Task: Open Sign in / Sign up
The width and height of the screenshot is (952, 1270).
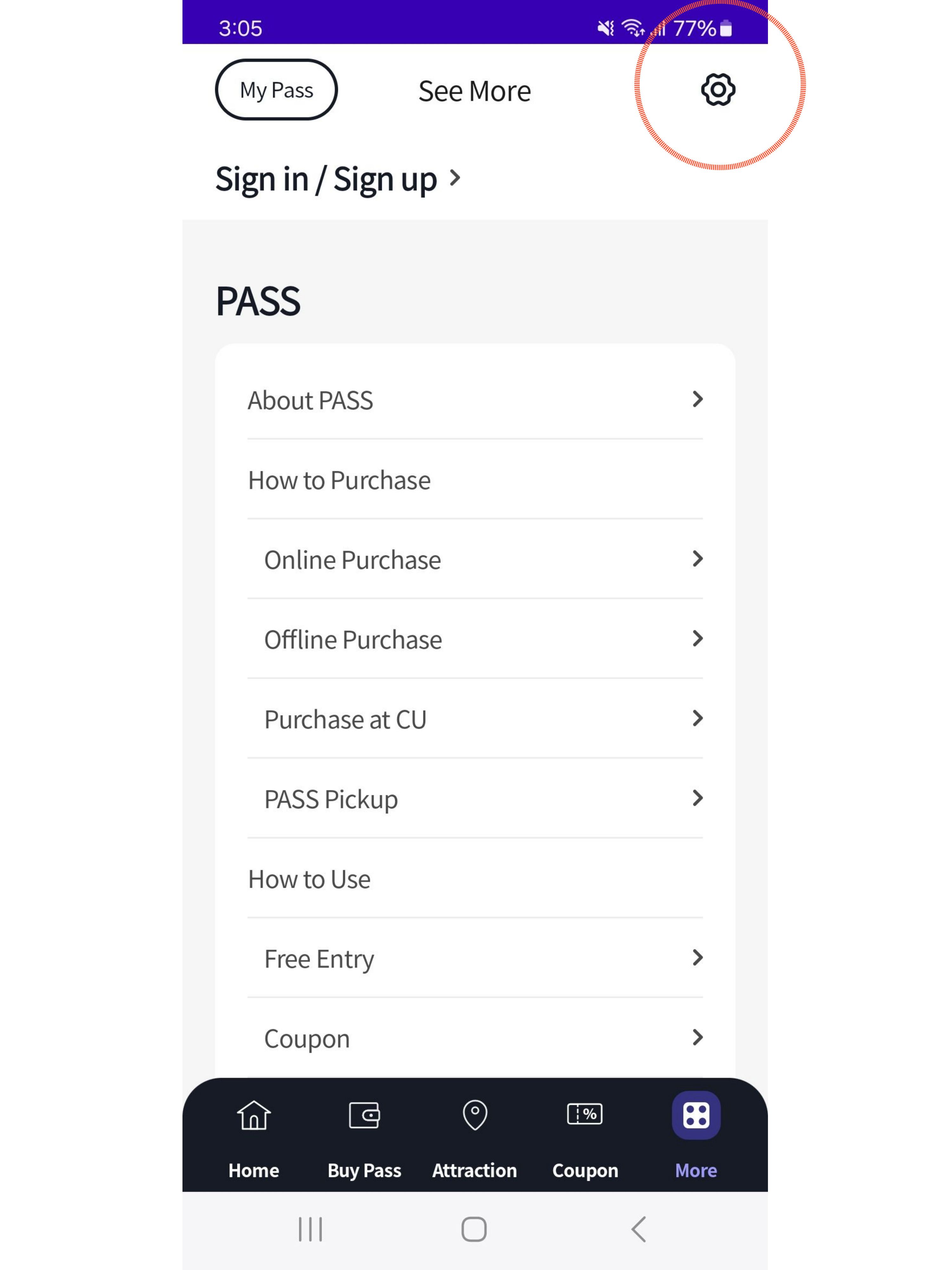Action: coord(337,179)
